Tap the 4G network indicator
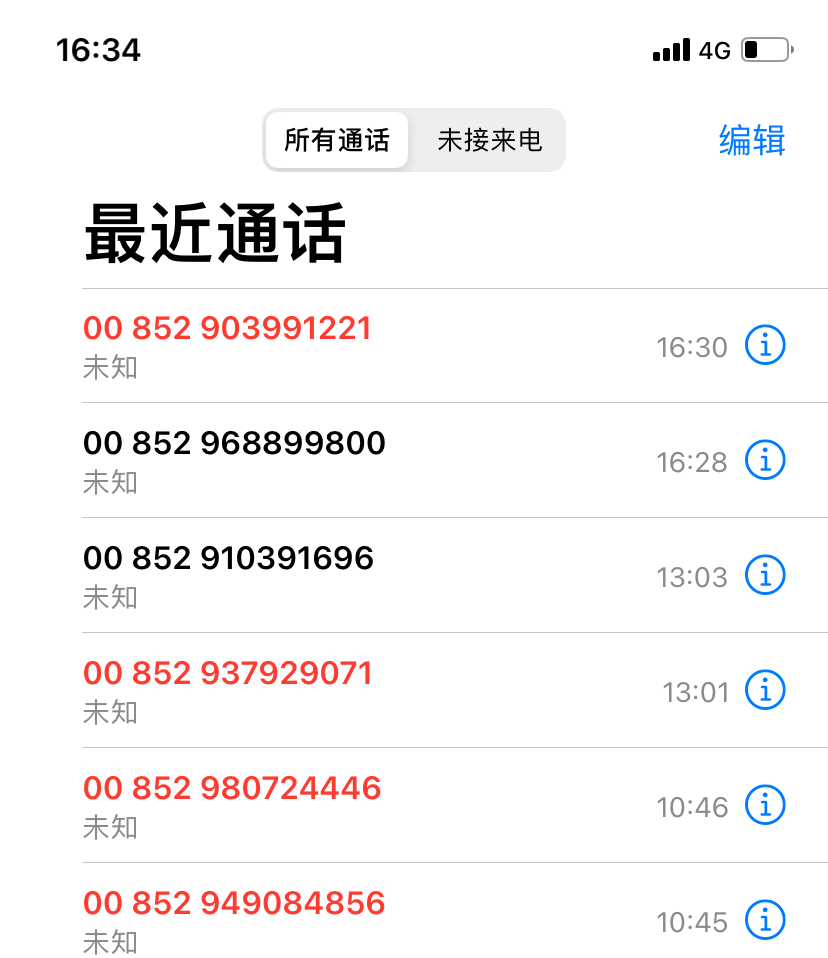The image size is (828, 958). coord(716,50)
